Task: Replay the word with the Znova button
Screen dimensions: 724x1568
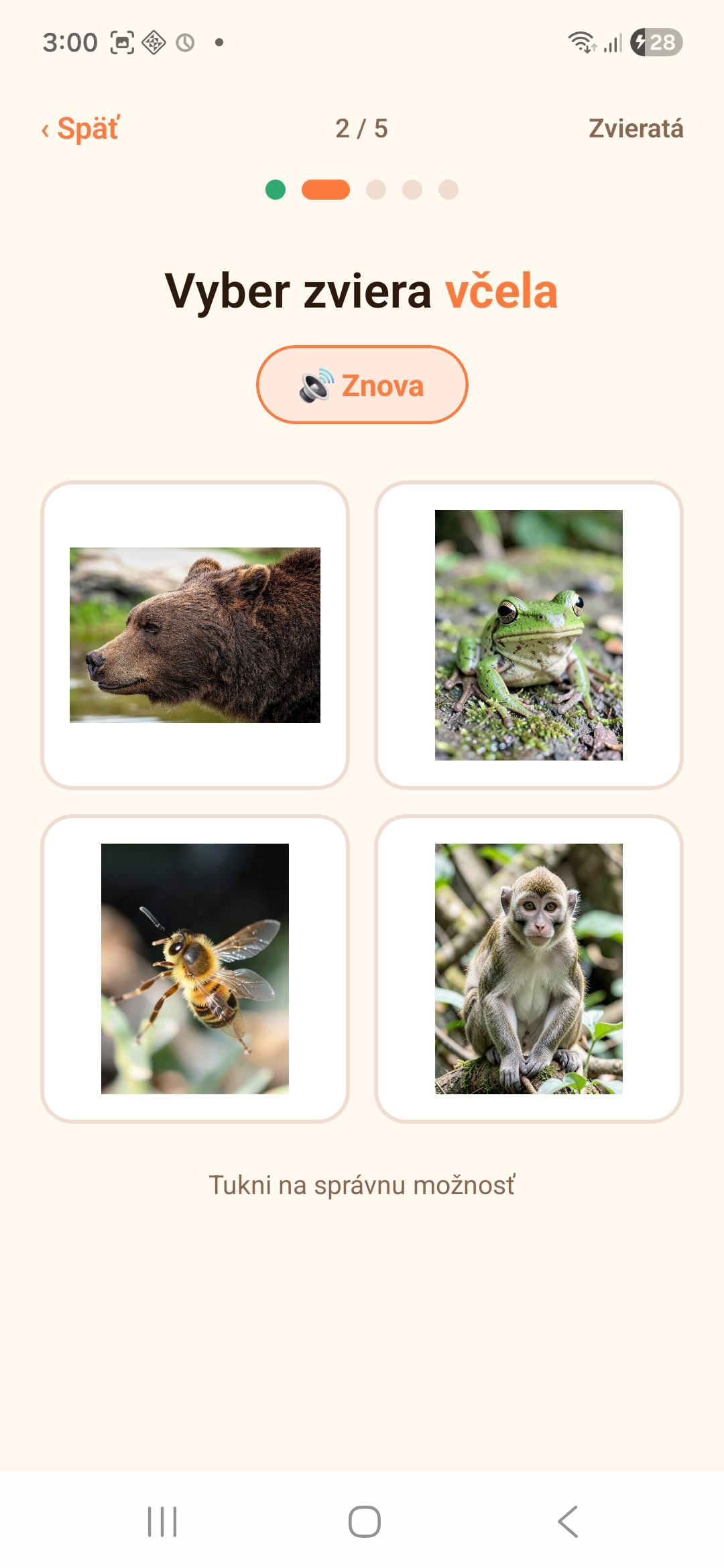Action: click(x=362, y=385)
